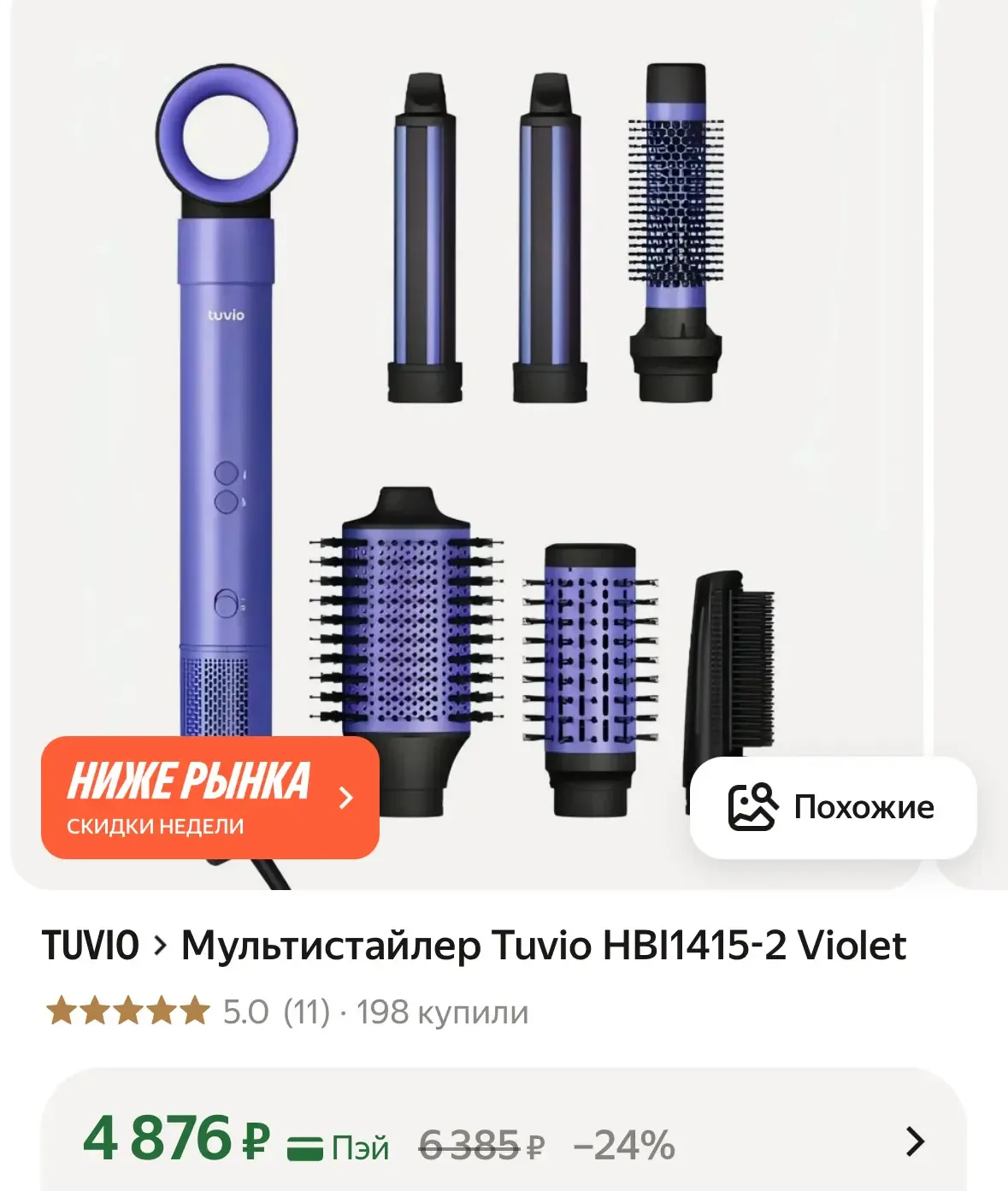This screenshot has width=1008, height=1191.
Task: Expand price details with the chevron arrow
Action: coord(915,1141)
